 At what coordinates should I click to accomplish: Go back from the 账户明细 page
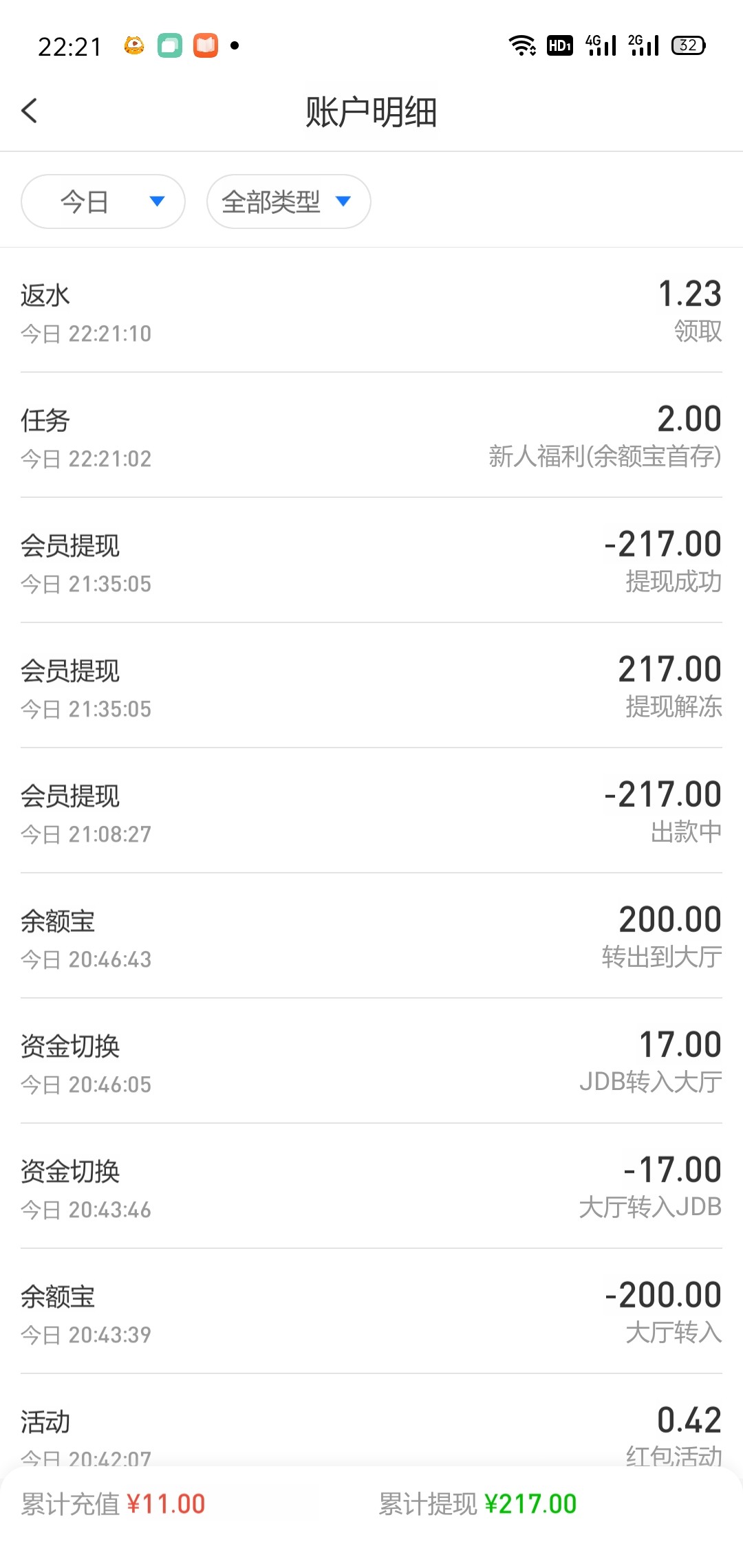click(x=30, y=111)
